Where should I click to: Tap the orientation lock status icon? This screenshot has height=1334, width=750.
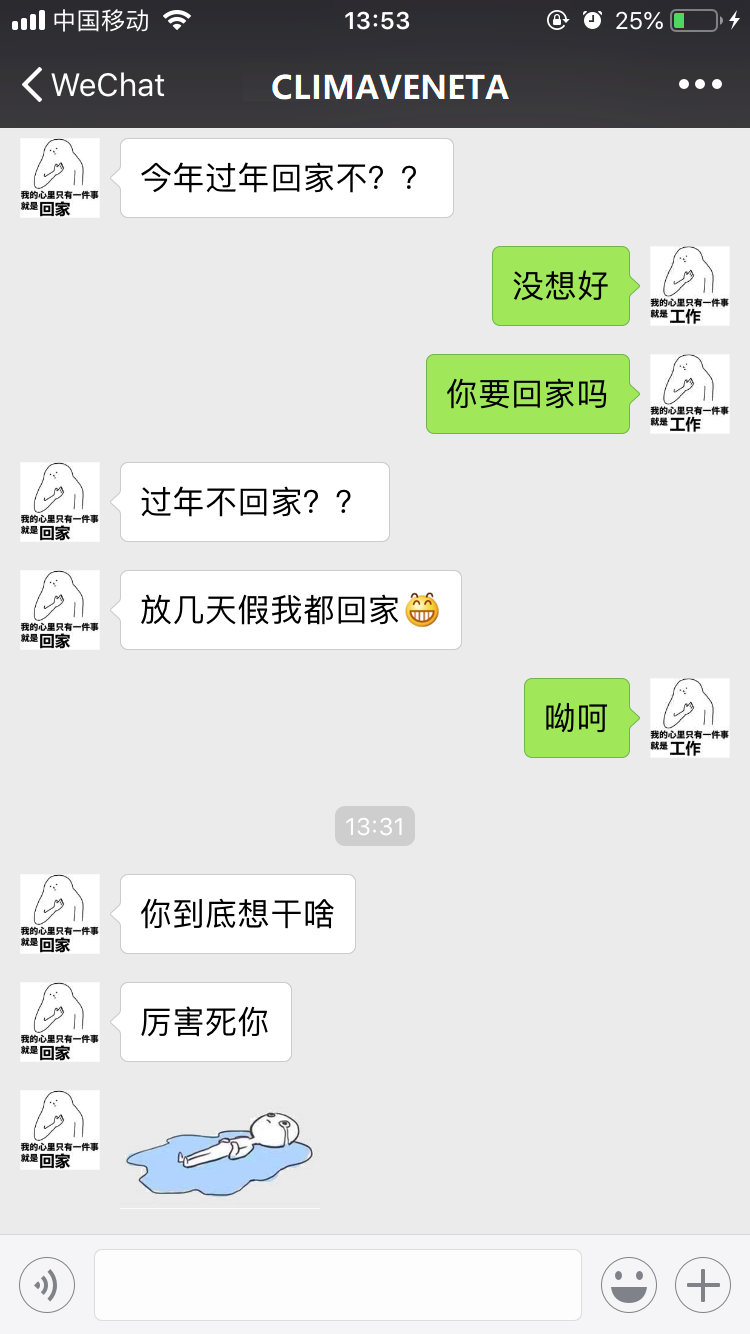click(x=557, y=20)
